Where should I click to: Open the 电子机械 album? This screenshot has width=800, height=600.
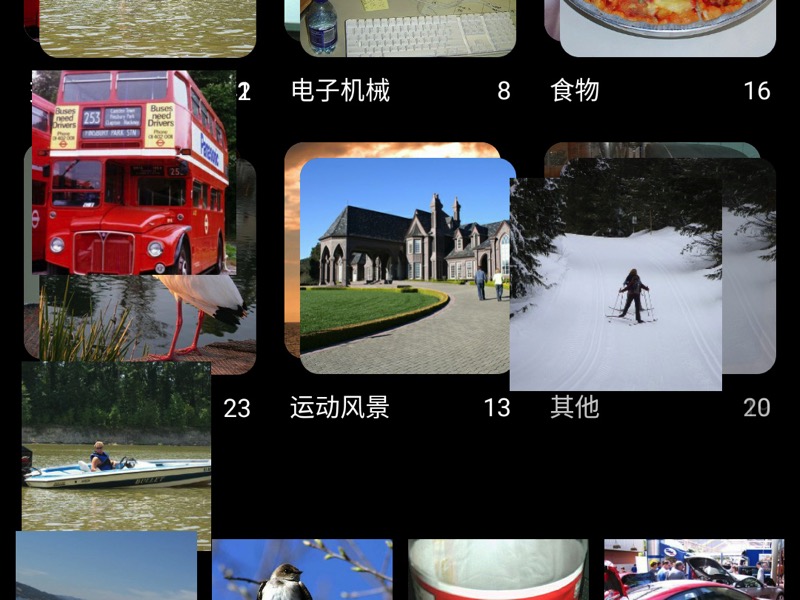[x=407, y=27]
